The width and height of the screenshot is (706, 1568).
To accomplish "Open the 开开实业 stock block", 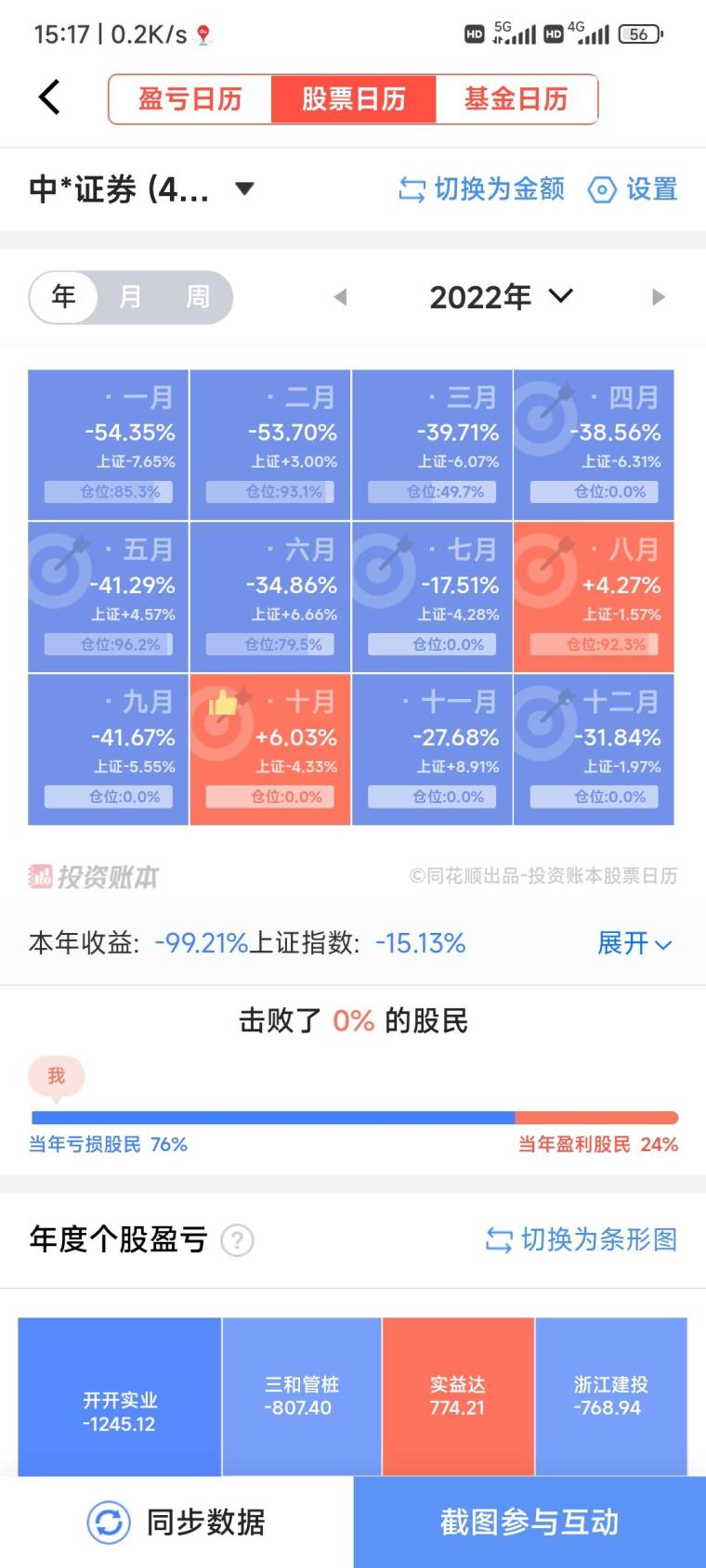I will click(120, 1396).
